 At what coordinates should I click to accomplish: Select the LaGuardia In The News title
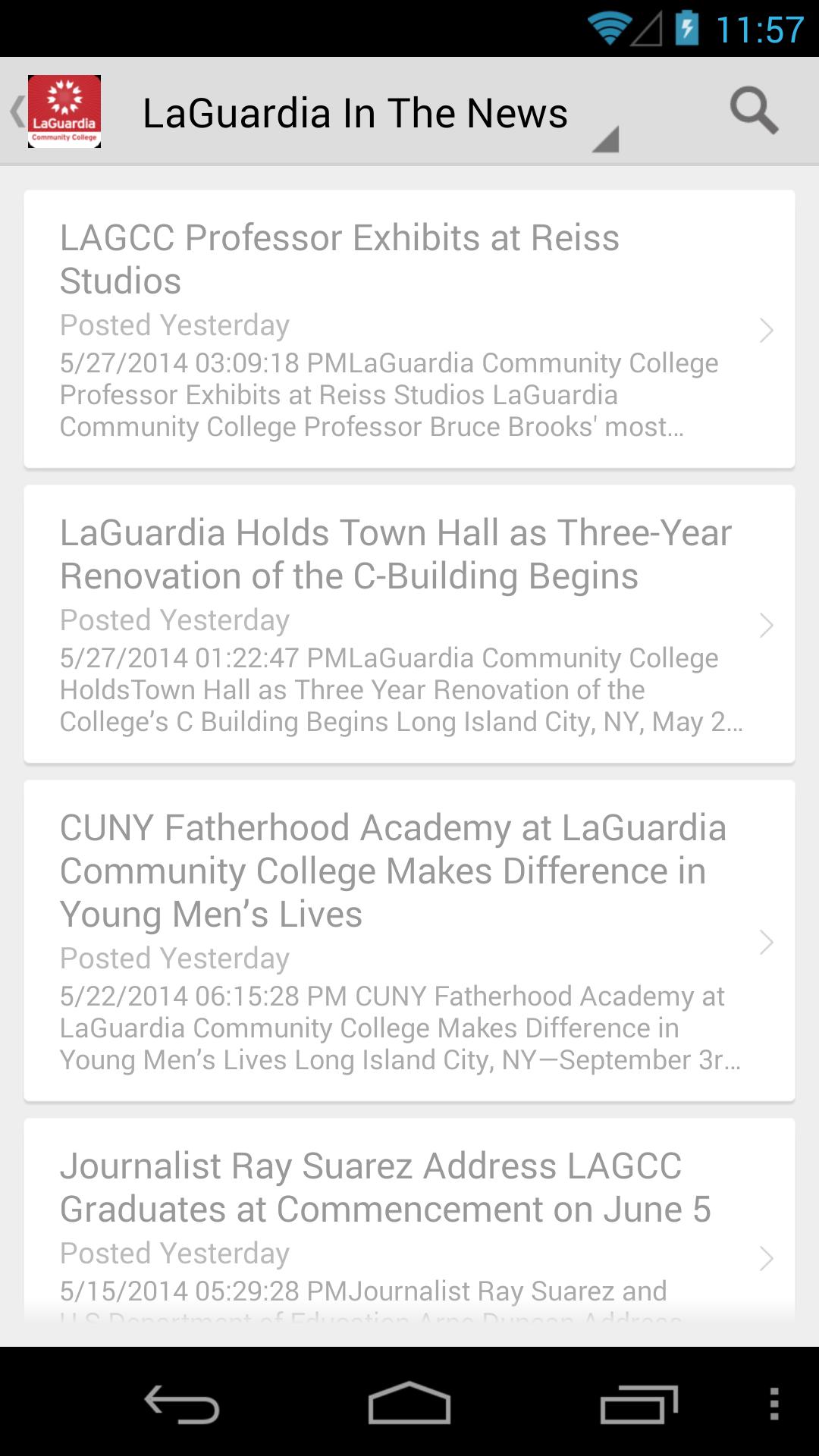356,112
